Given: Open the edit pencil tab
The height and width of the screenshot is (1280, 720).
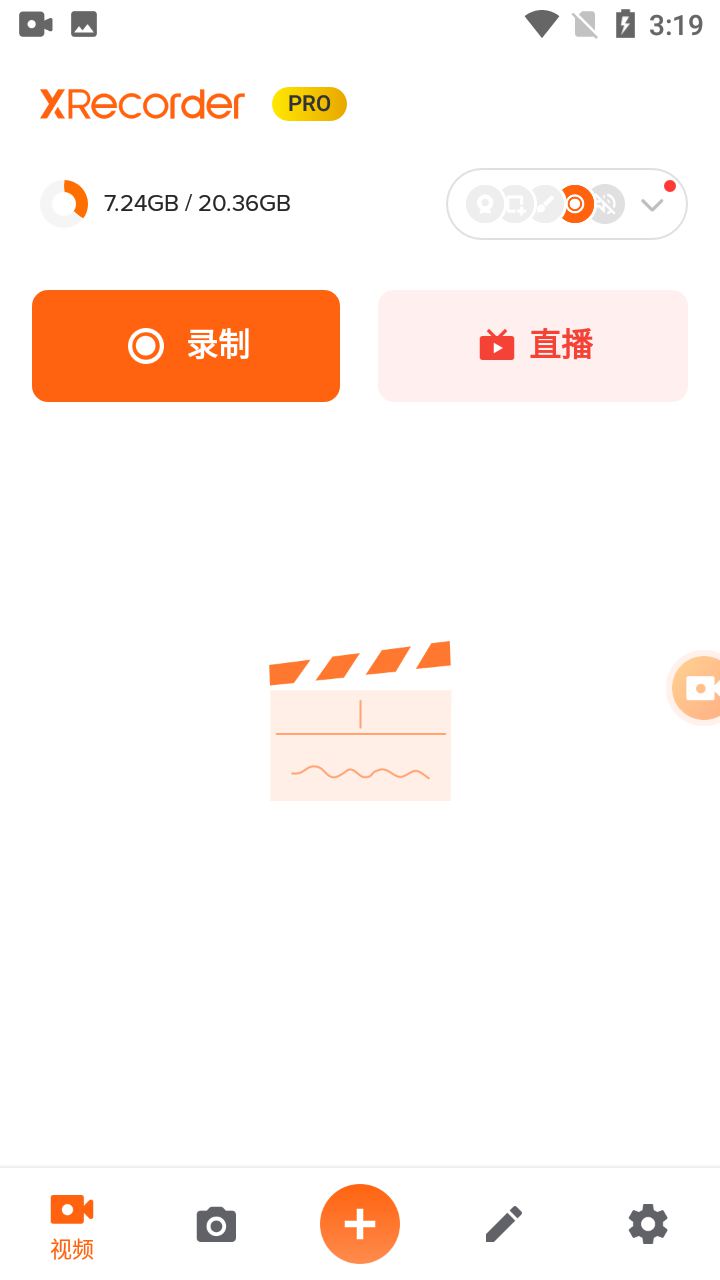Looking at the screenshot, I should pos(504,1225).
